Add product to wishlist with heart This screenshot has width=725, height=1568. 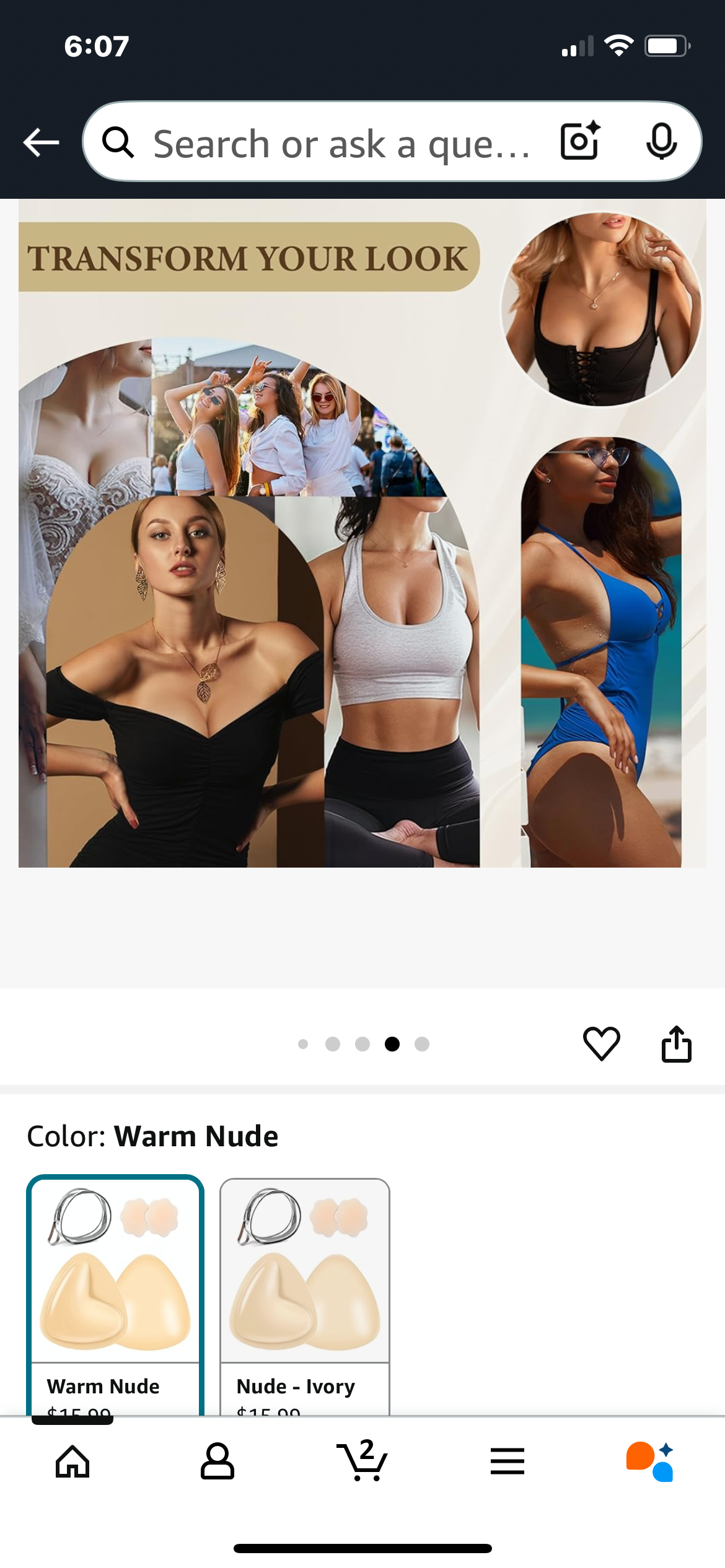[x=600, y=1044]
